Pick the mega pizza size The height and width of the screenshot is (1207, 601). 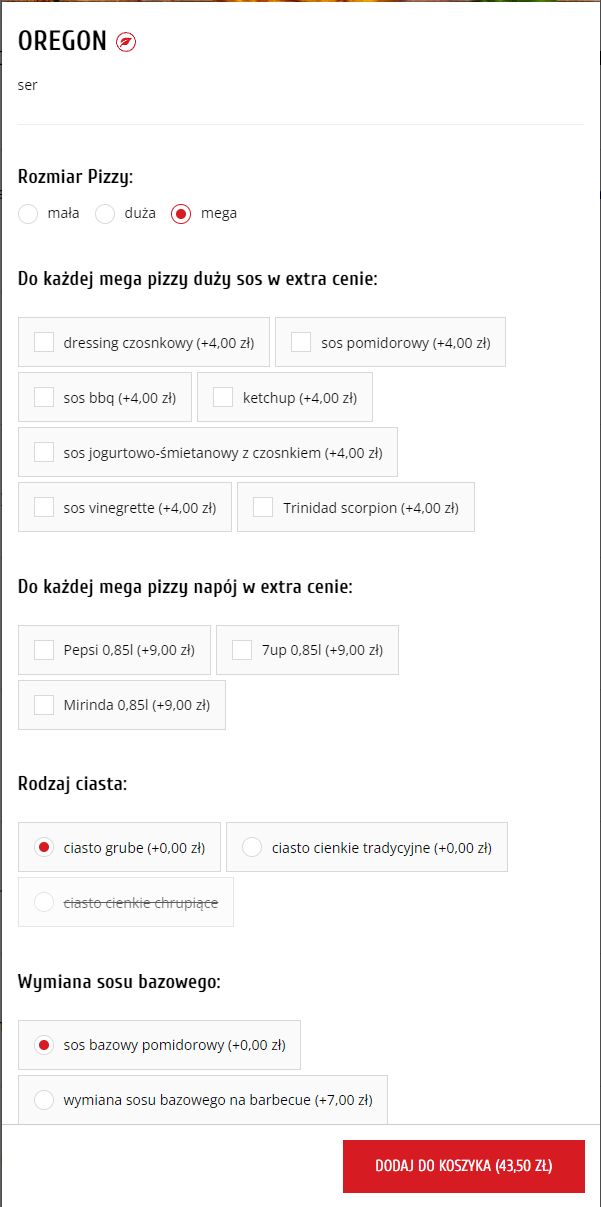tap(181, 214)
